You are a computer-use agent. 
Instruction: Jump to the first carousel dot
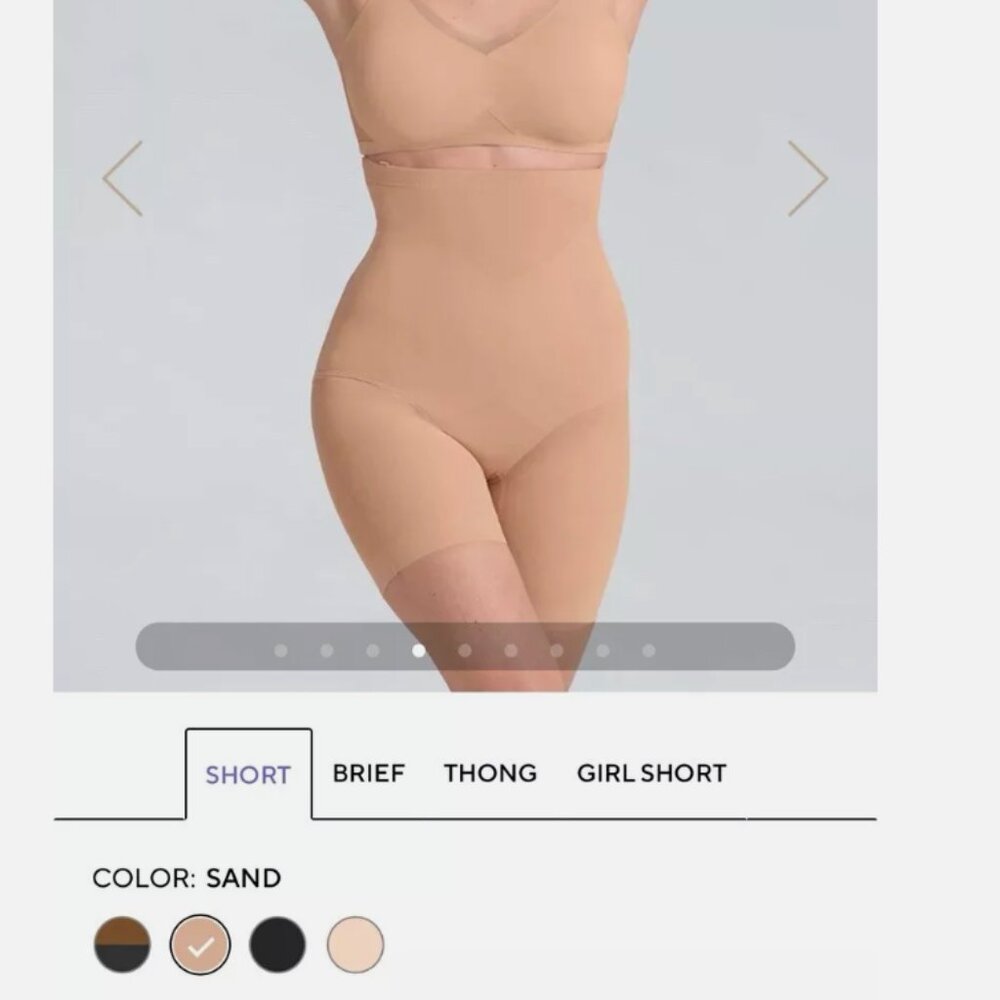(281, 650)
